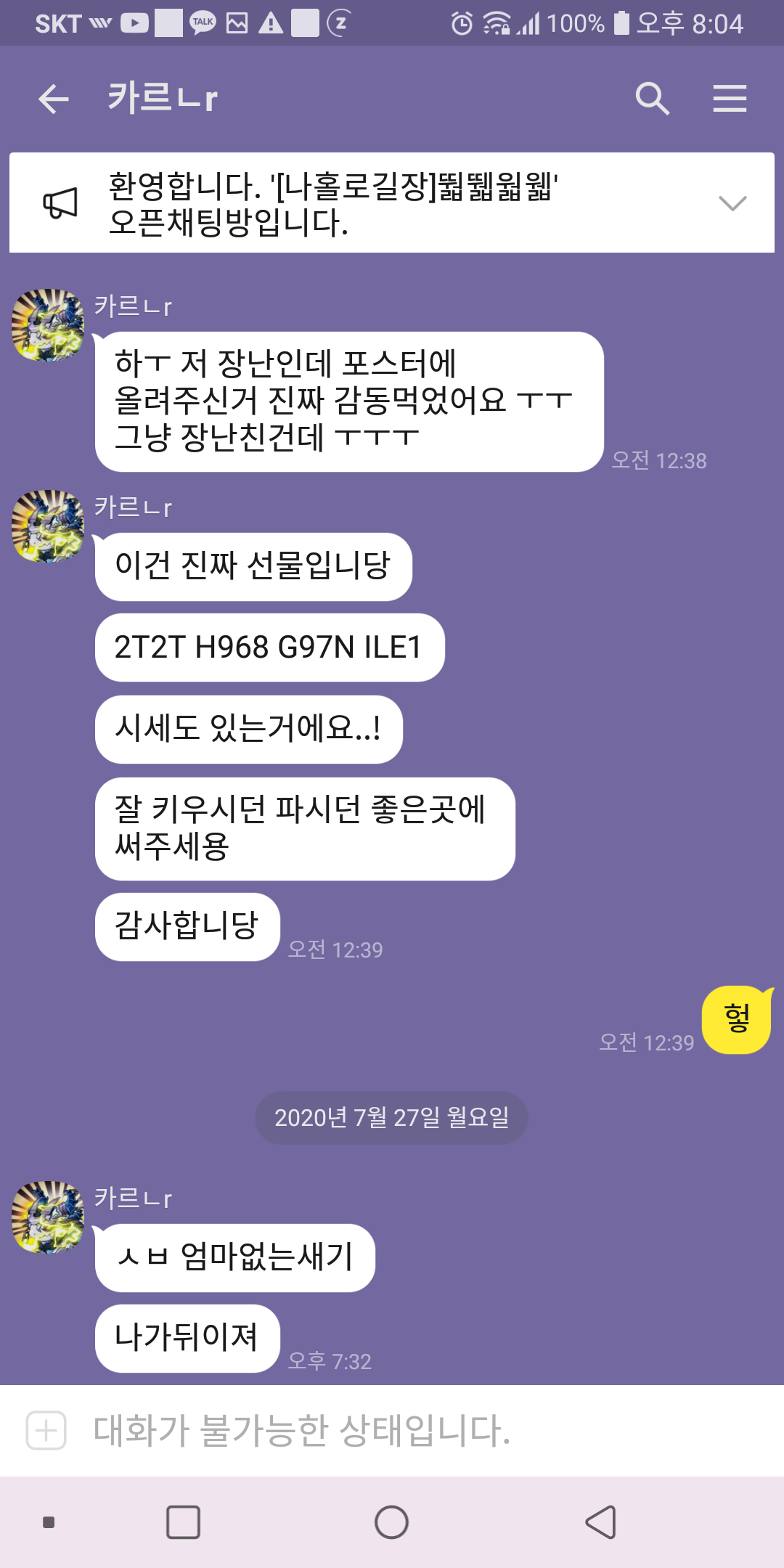
Task: Open 카르ㄴr's profile picture beside 이건 진짜 선물입니당
Action: click(x=48, y=526)
